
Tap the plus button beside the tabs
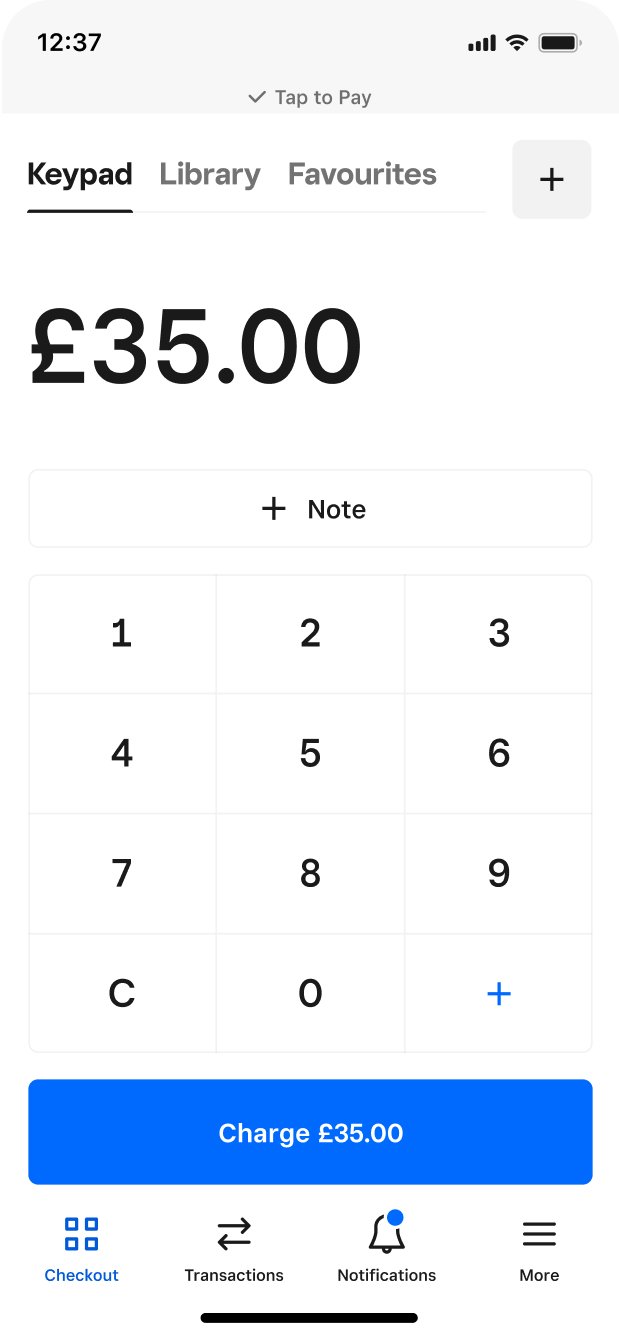tap(551, 179)
